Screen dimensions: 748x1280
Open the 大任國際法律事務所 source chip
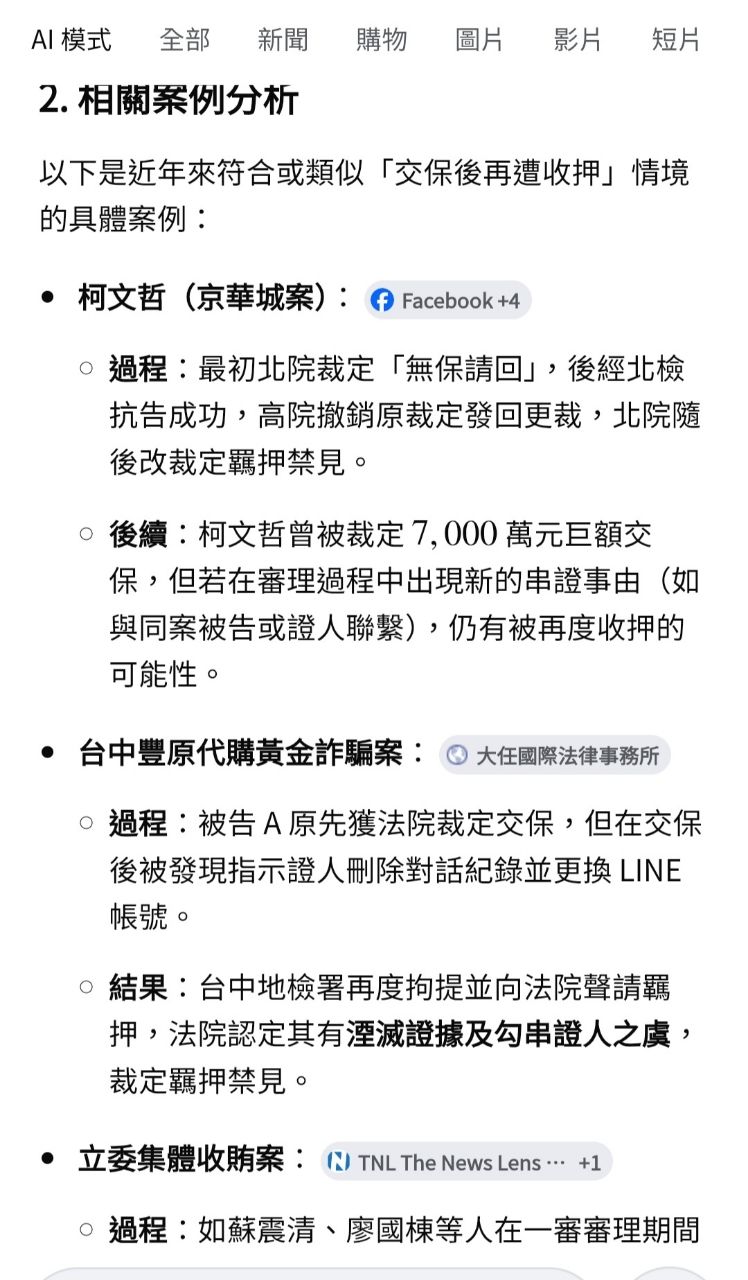tap(554, 755)
